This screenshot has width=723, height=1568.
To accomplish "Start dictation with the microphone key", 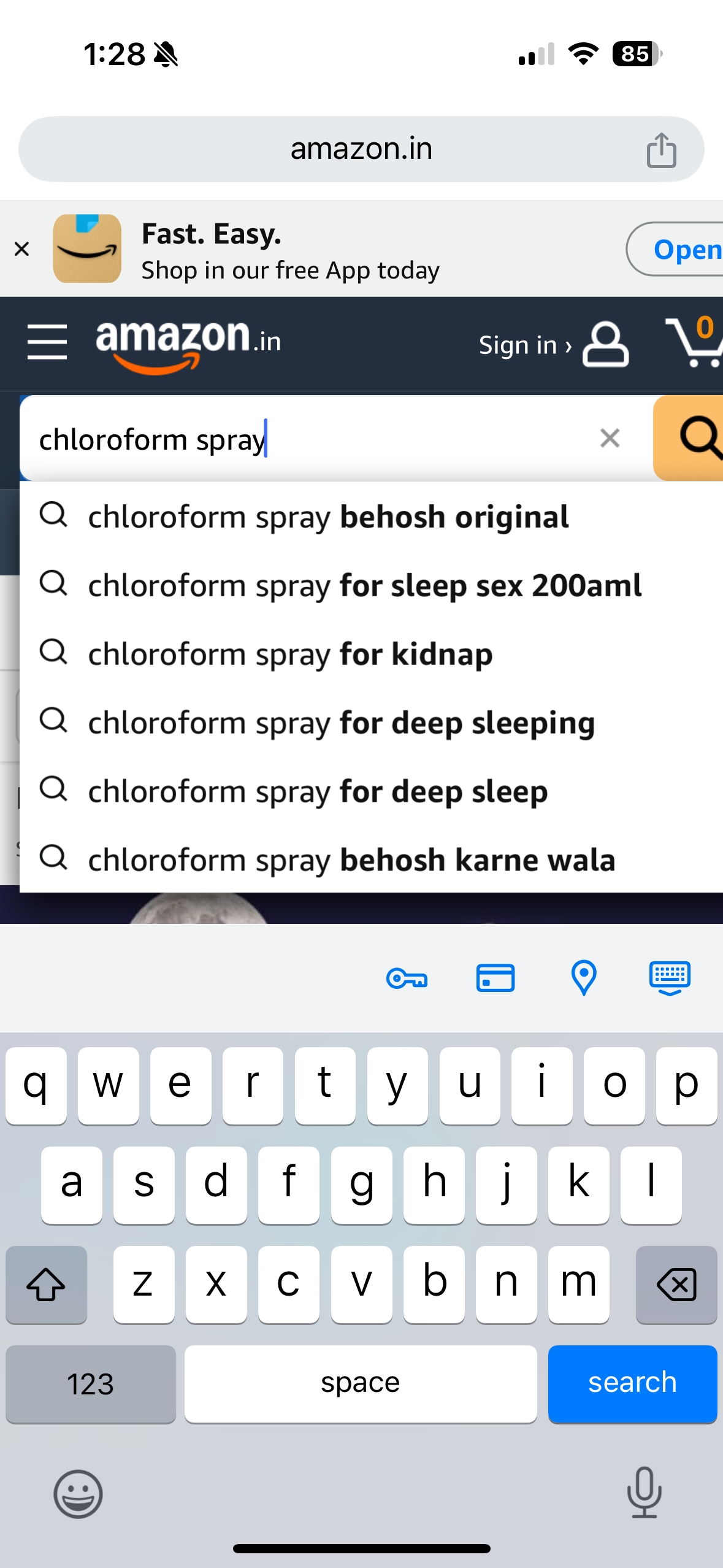I will pos(644,1492).
